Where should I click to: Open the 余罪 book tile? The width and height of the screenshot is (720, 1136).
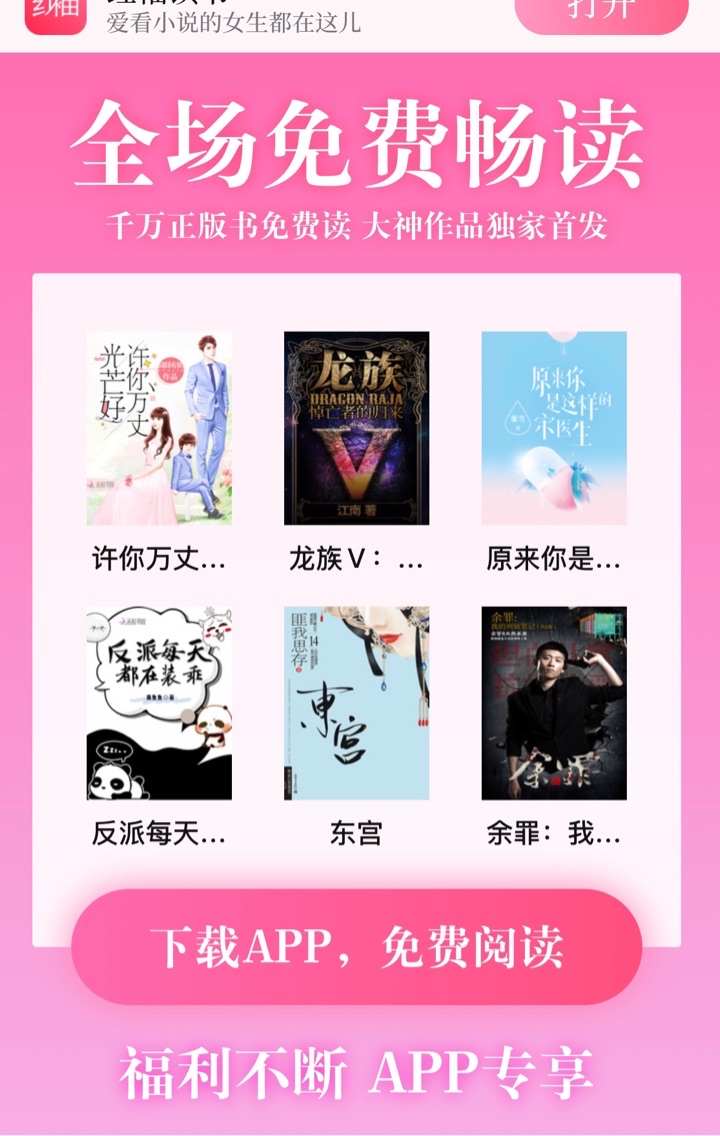pos(554,702)
